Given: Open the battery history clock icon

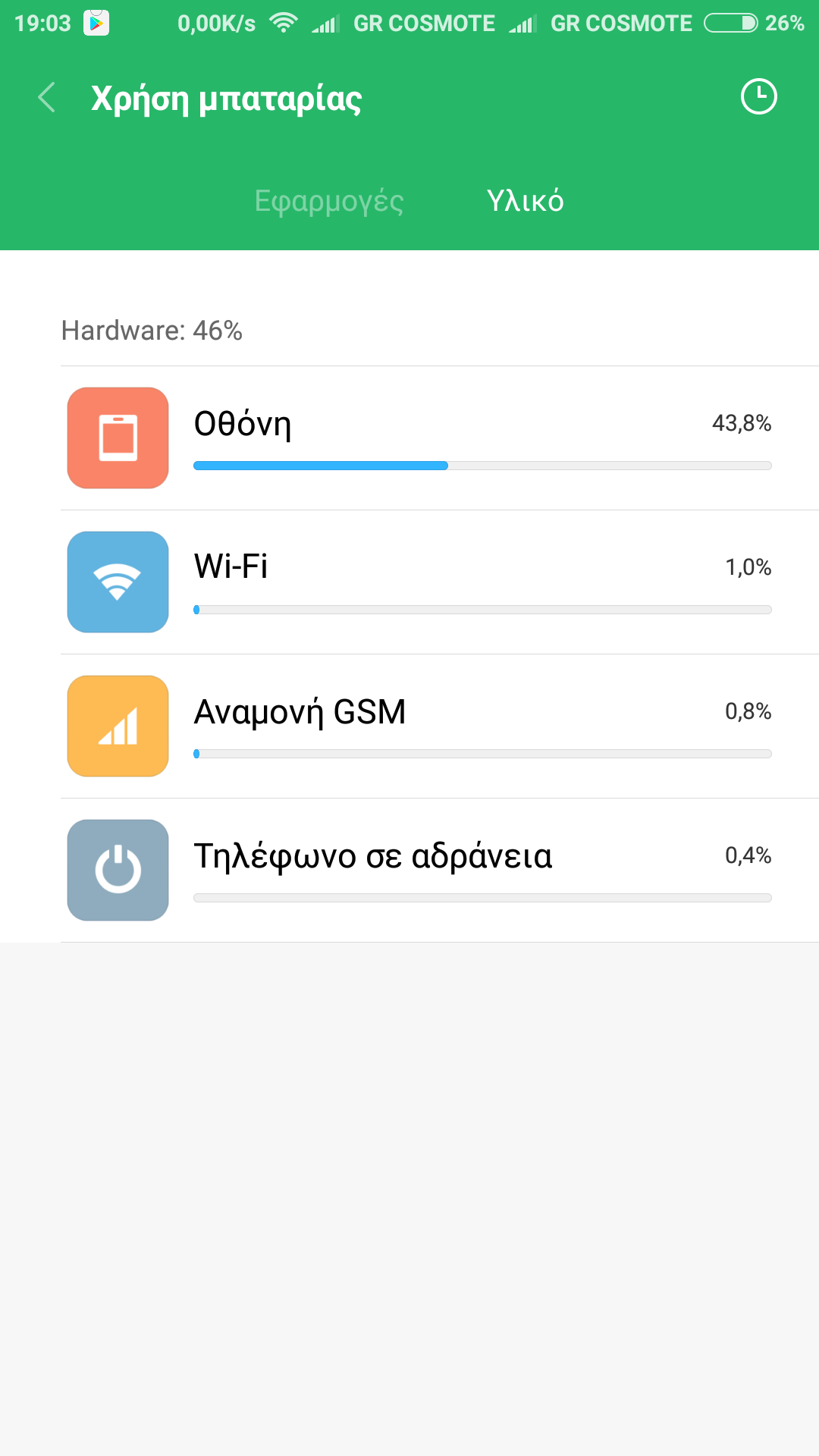Looking at the screenshot, I should click(758, 97).
